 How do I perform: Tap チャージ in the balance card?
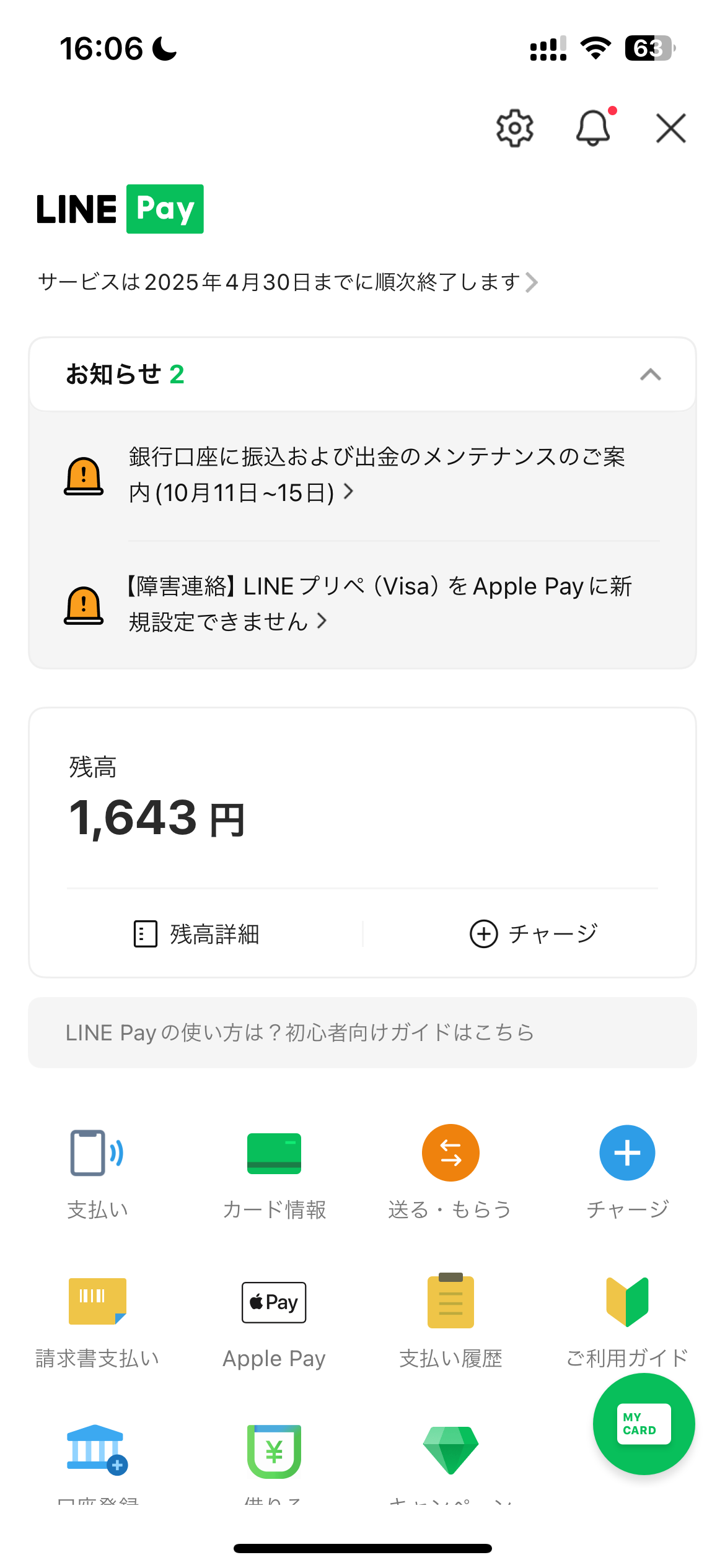tap(534, 933)
